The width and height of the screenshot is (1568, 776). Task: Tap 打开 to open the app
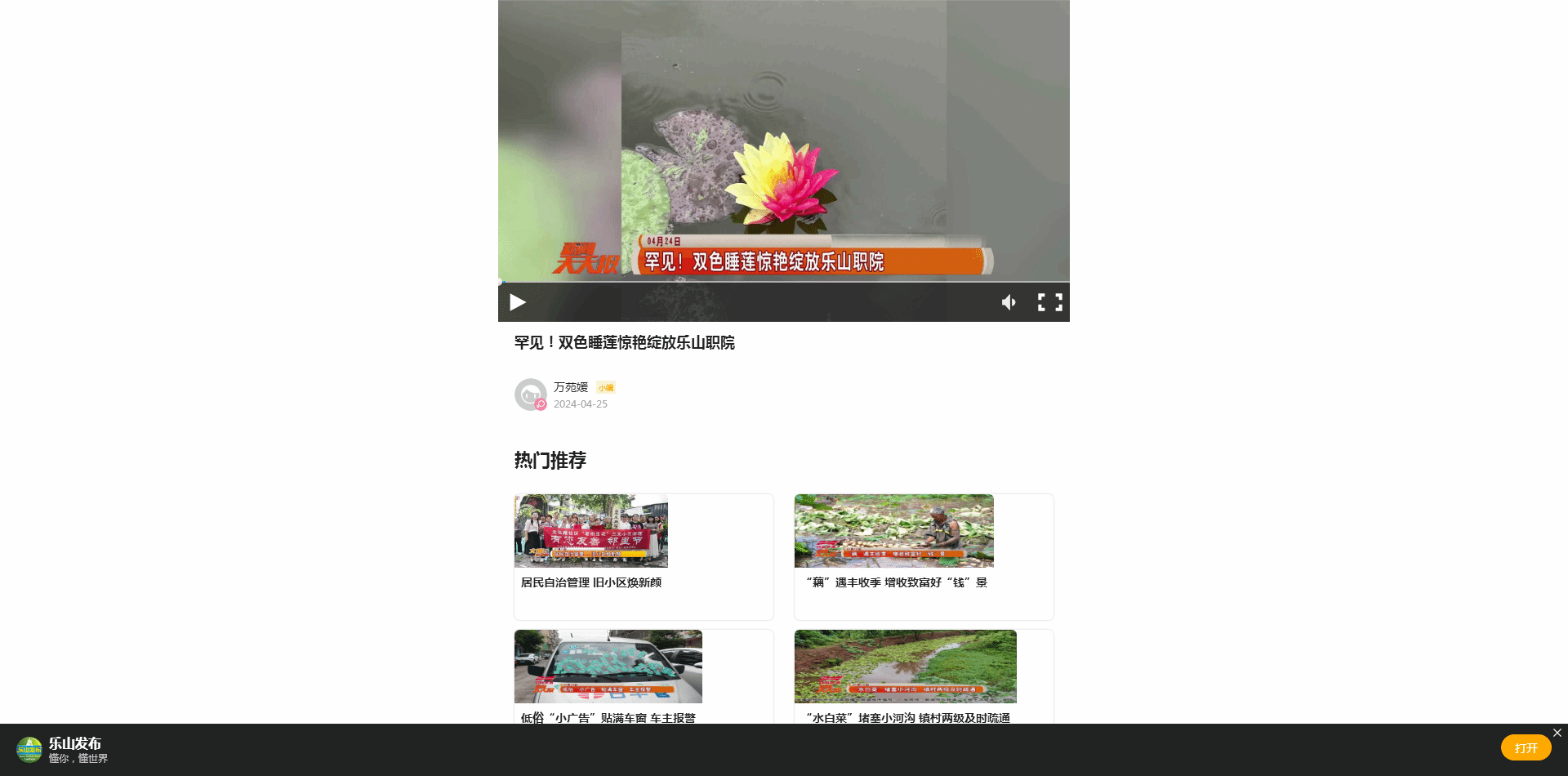coord(1525,747)
